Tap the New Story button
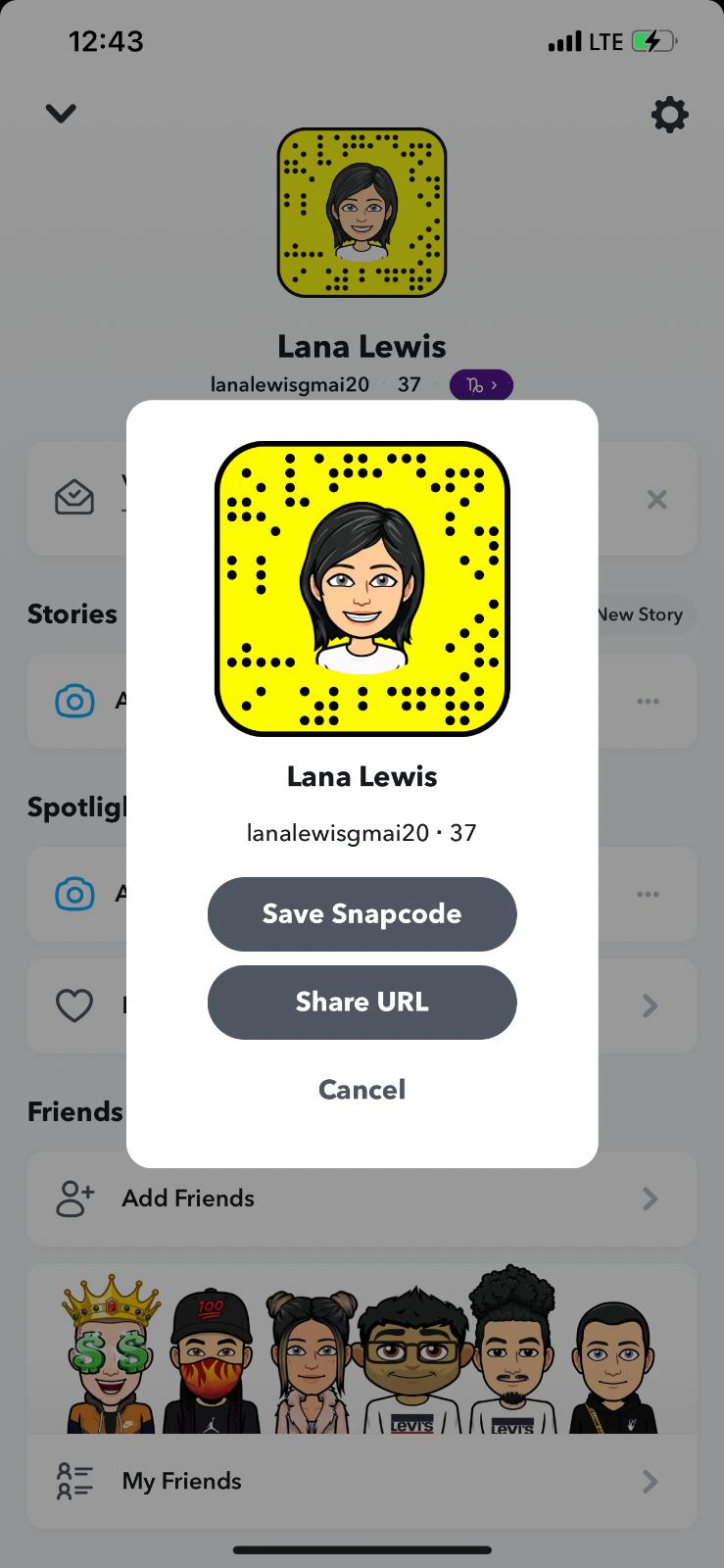Viewport: 724px width, 1568px height. (642, 614)
